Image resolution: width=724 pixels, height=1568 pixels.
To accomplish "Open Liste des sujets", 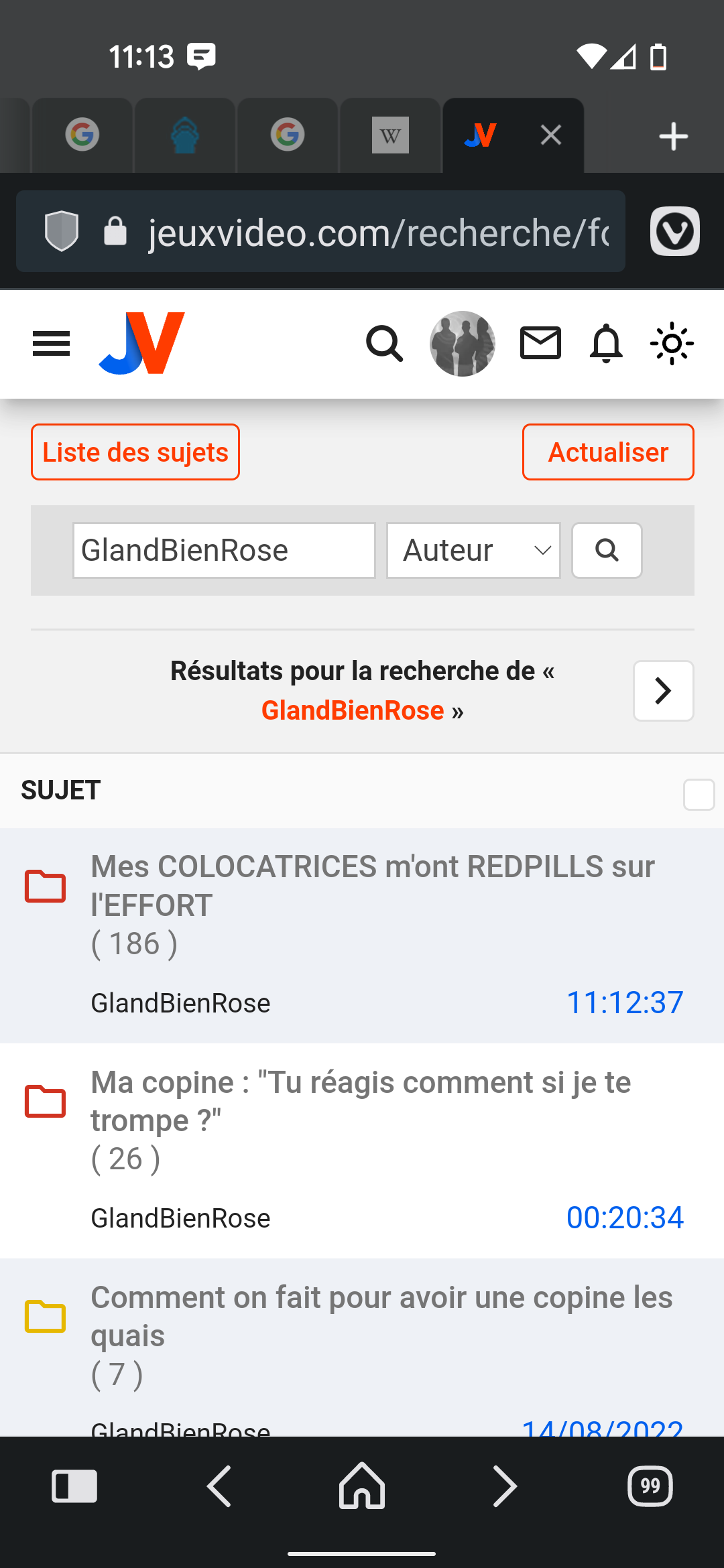I will (135, 452).
